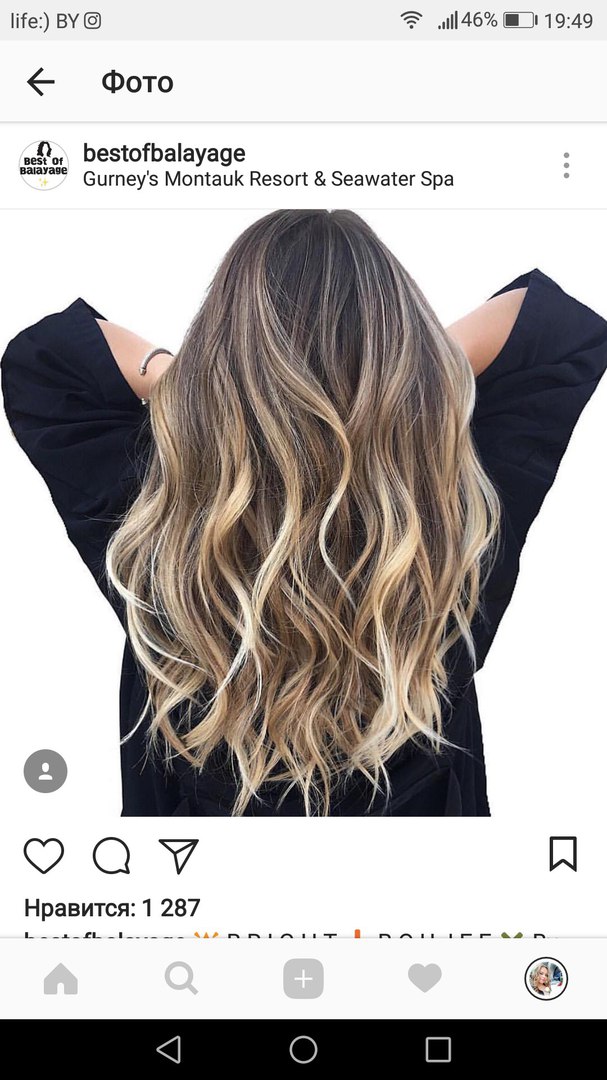This screenshot has height=1080, width=607.
Task: Open system recent apps
Action: pos(438,1049)
